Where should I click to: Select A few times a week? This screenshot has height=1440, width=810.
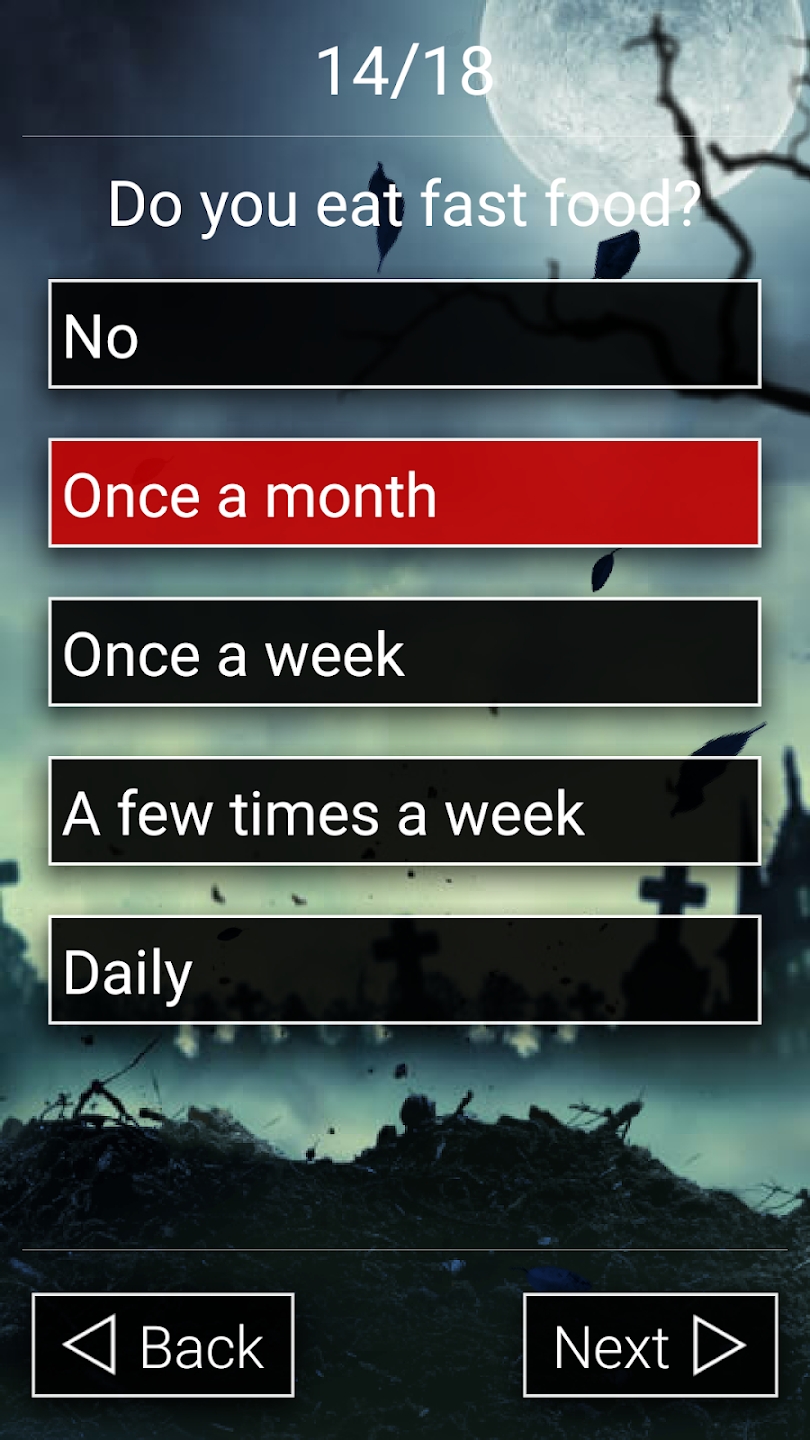[x=404, y=811]
